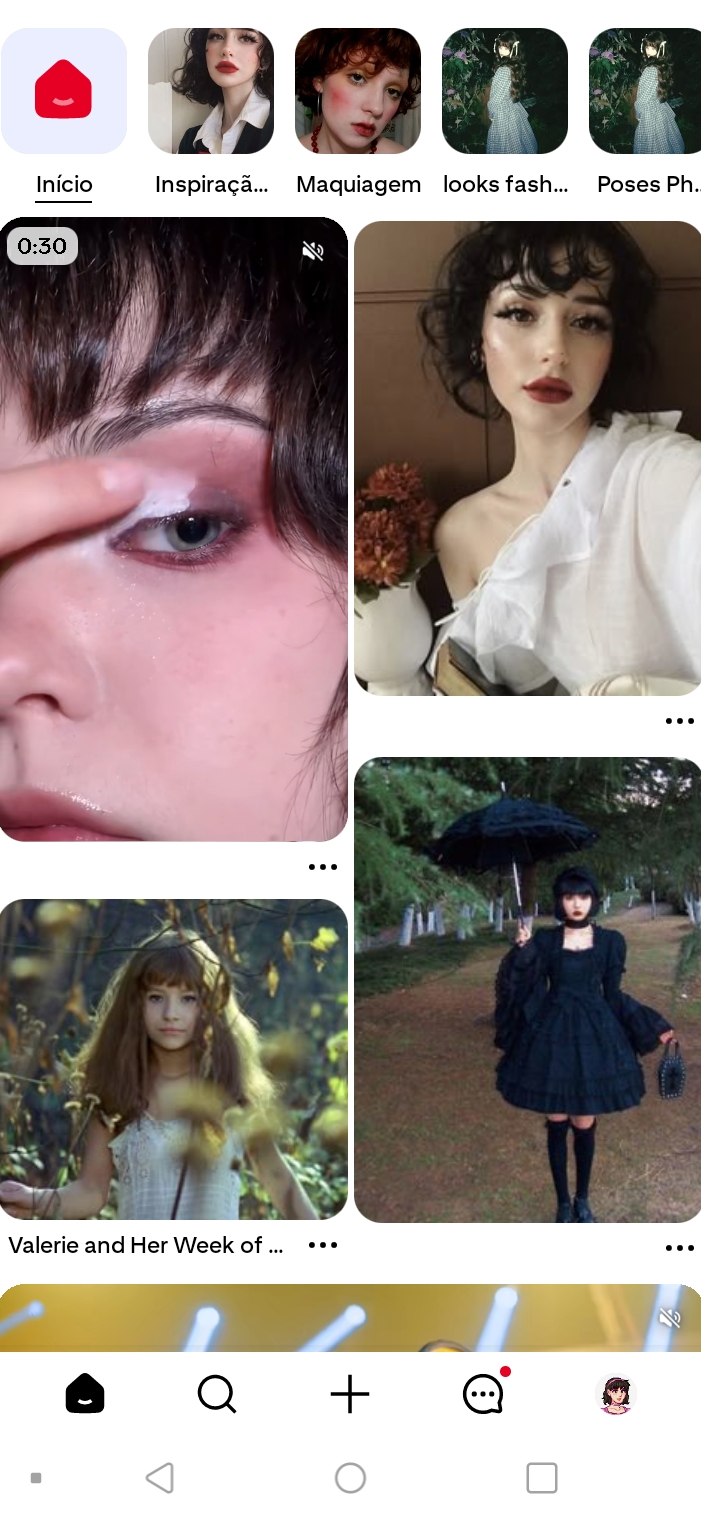Open the Maquiagem board tab

358,110
